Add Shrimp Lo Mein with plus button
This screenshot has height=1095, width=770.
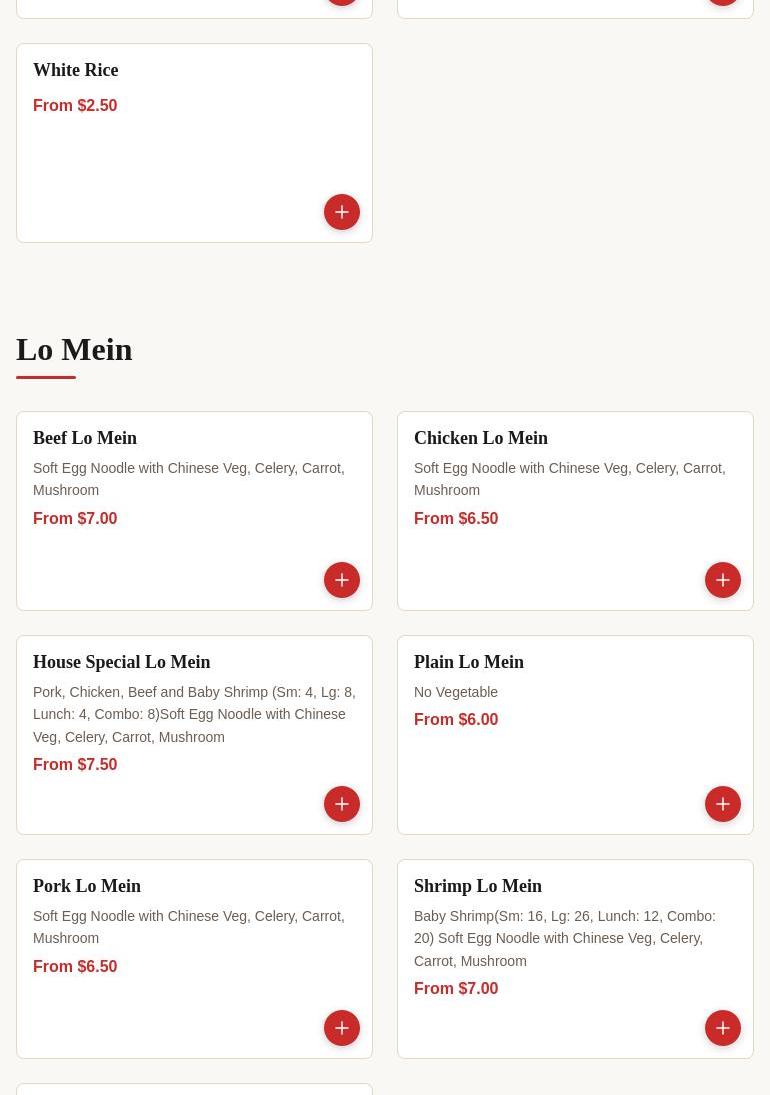tap(723, 1028)
